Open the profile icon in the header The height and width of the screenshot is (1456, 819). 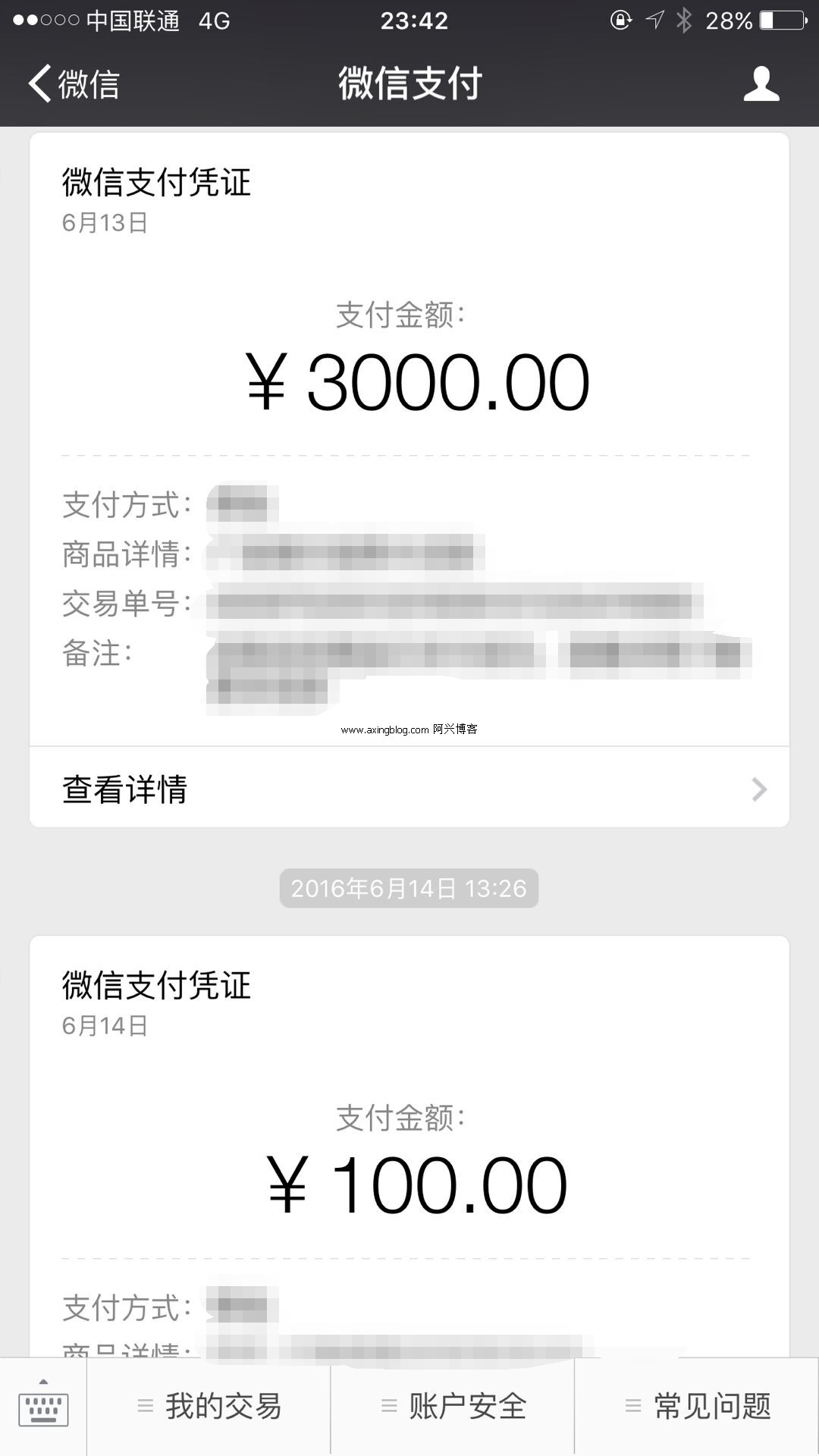[761, 83]
